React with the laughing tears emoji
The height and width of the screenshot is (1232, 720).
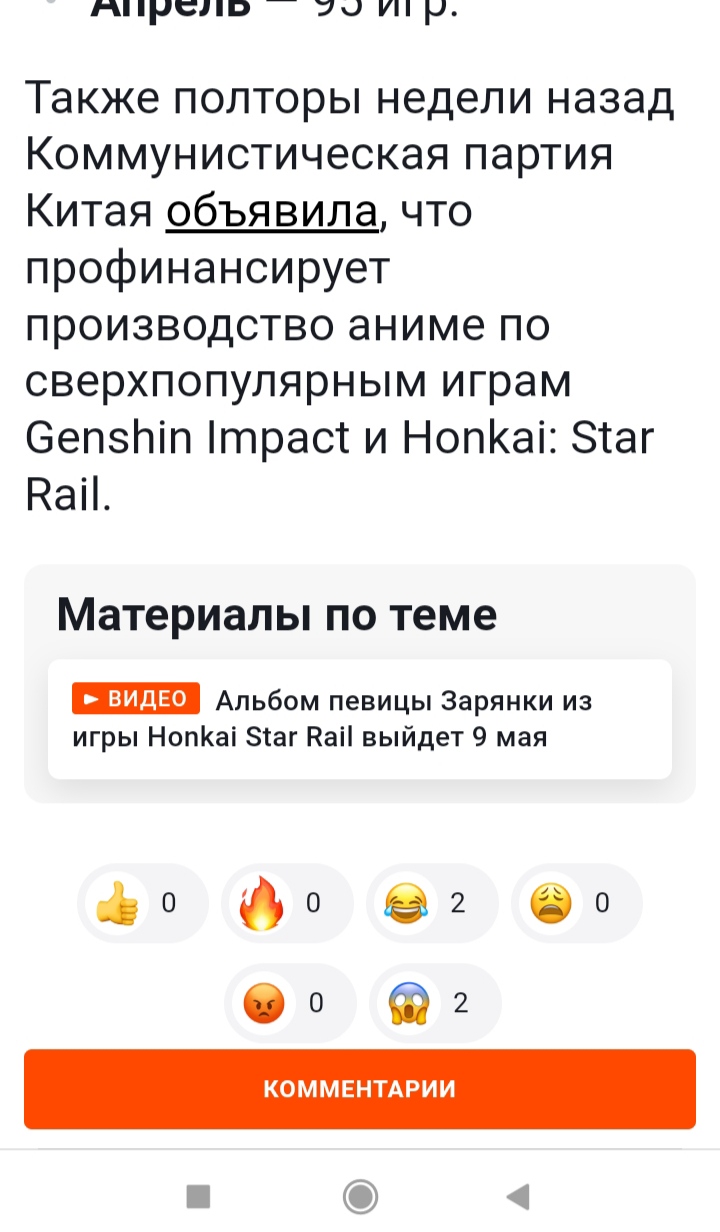[x=432, y=903]
